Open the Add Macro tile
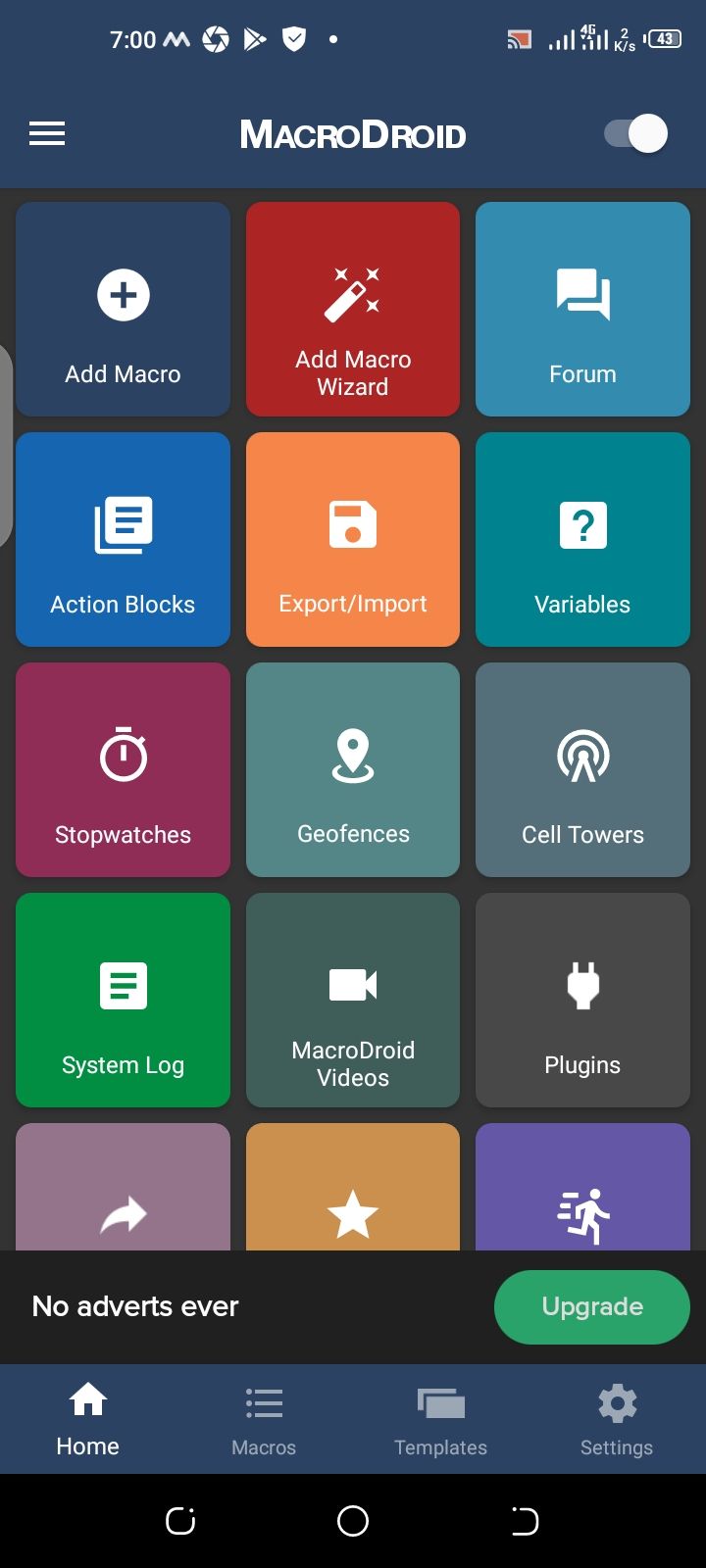This screenshot has height=1568, width=706. coord(124,310)
